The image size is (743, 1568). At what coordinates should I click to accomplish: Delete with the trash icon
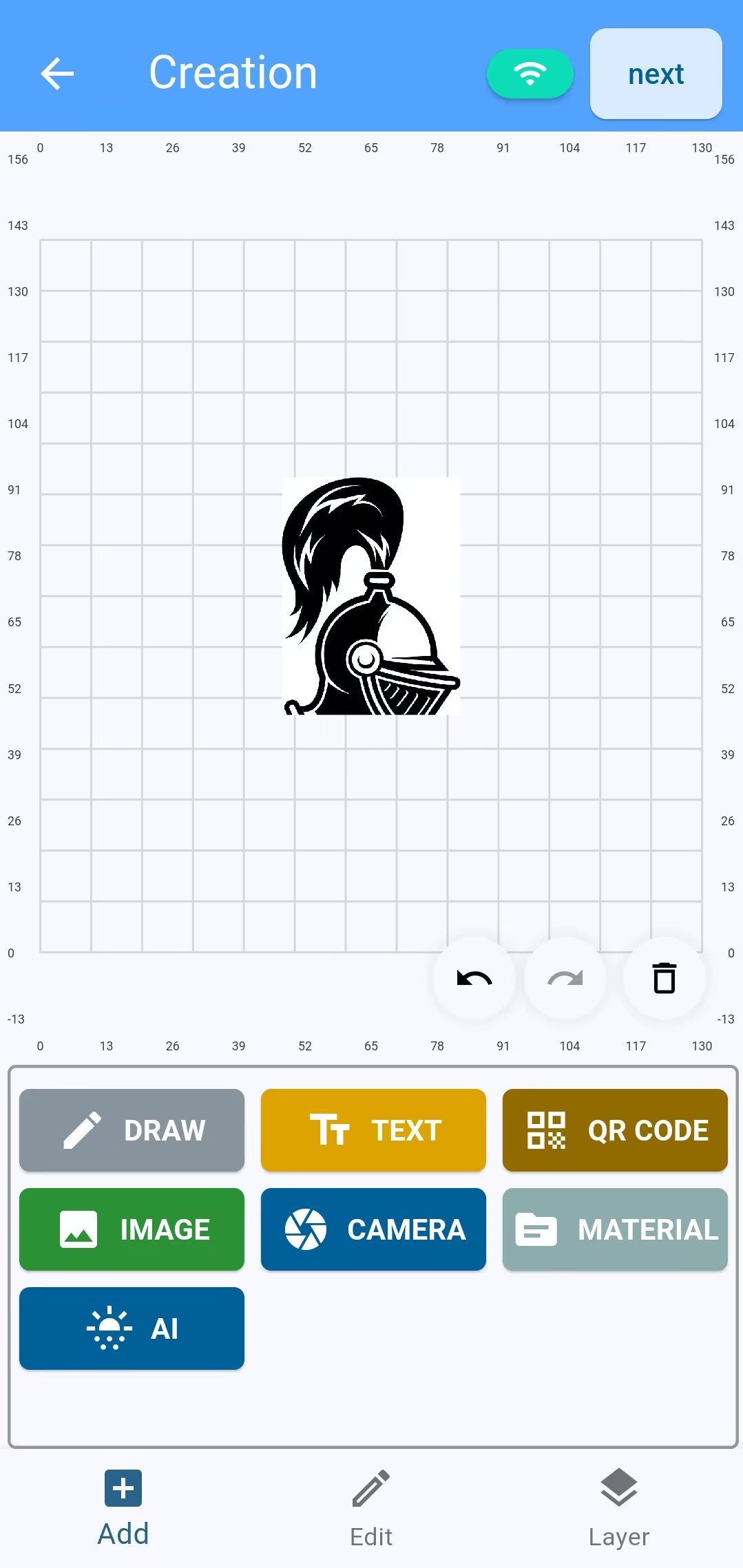664,978
